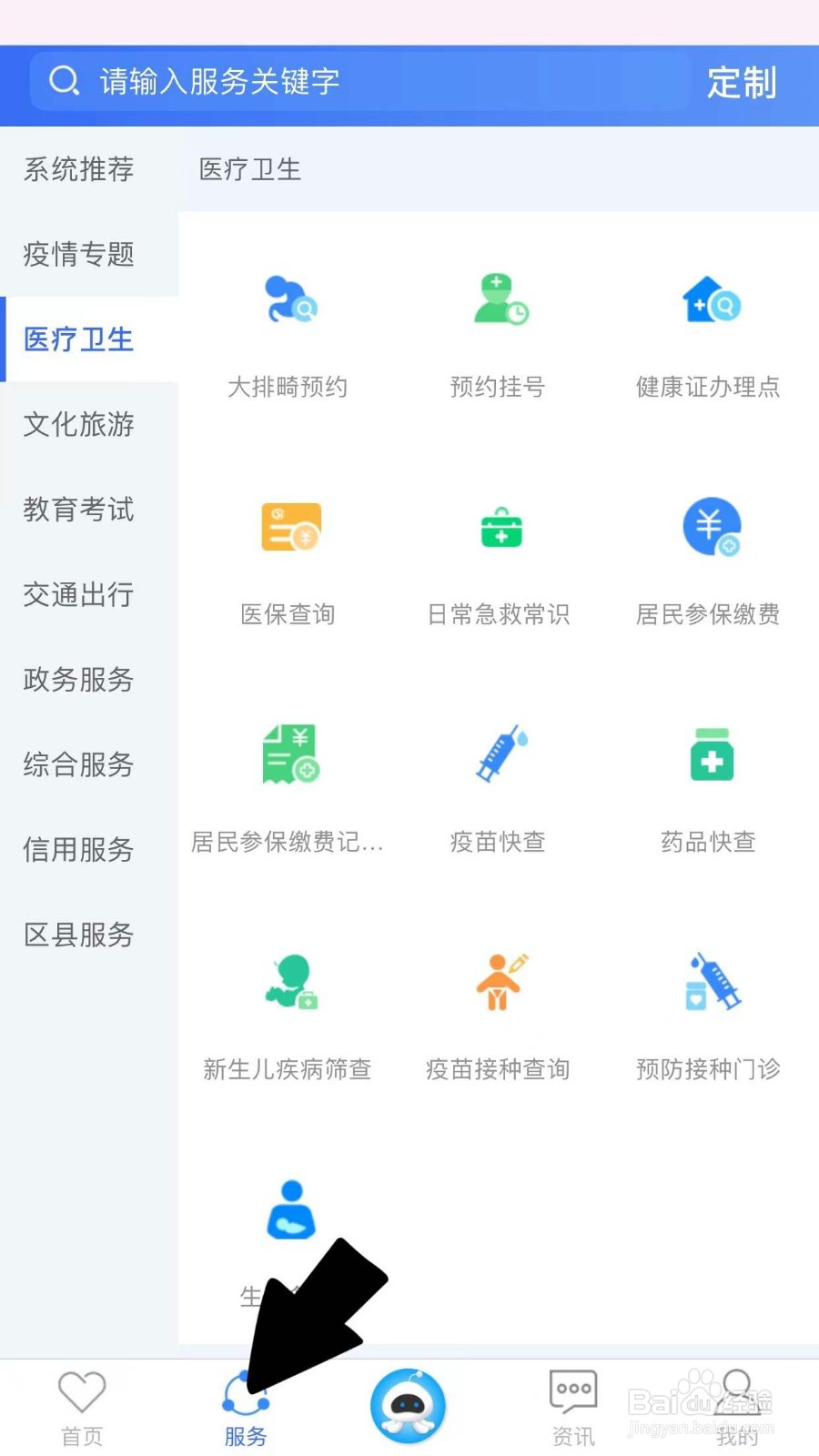Viewport: 819px width, 1456px height.
Task: Open the 文化旅游 category
Action: [79, 424]
